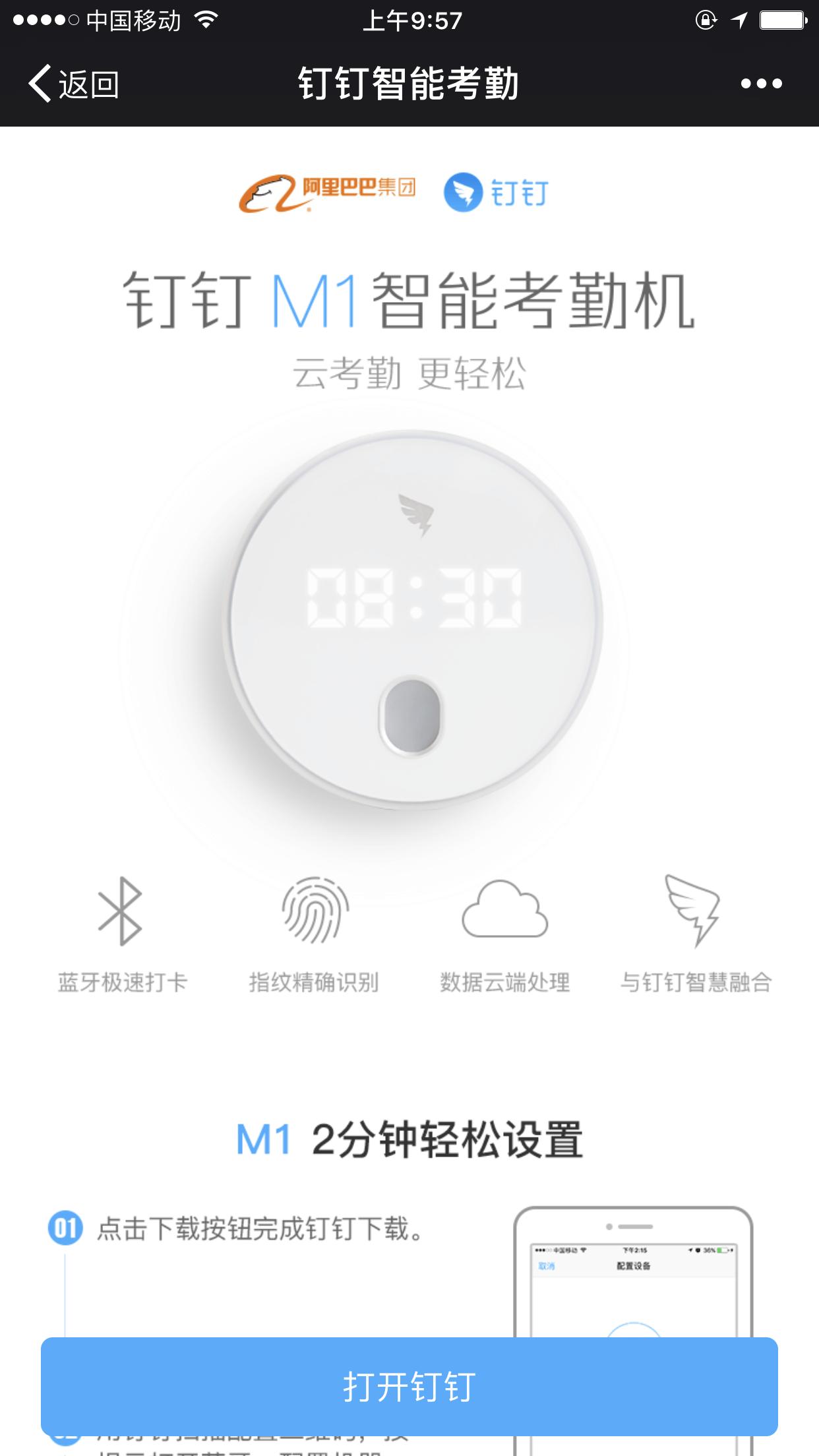Tap the Wi-Fi icon in status bar
This screenshot has width=819, height=1456.
click(x=206, y=20)
